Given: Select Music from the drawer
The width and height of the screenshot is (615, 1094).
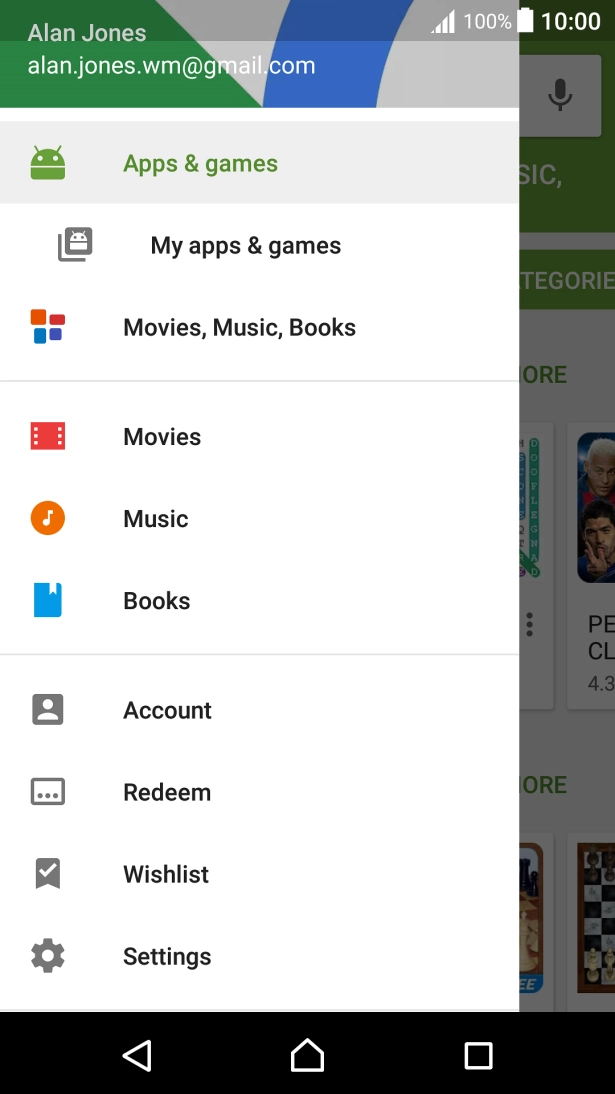Looking at the screenshot, I should (x=156, y=519).
